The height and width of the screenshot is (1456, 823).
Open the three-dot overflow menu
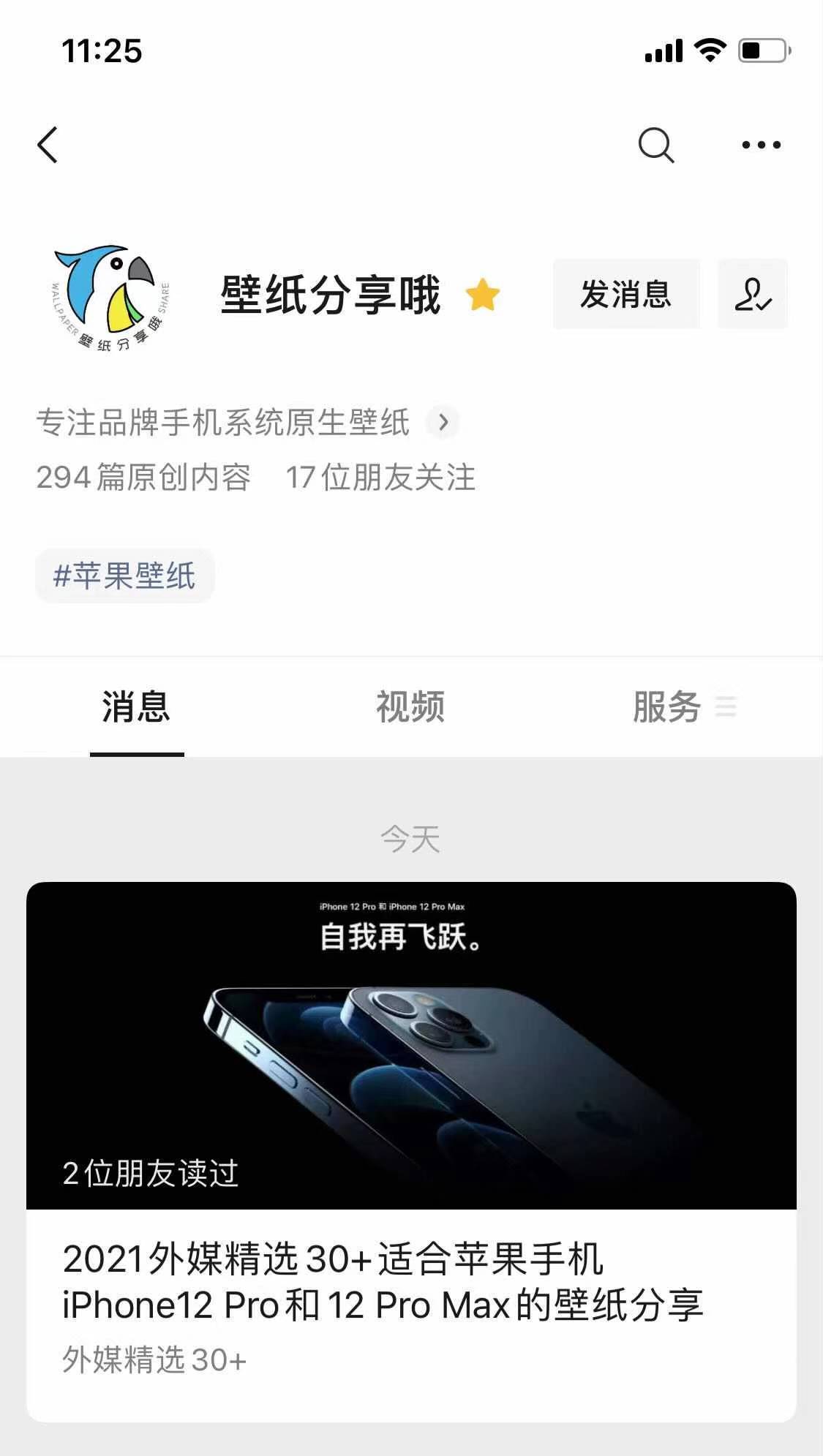coord(761,145)
